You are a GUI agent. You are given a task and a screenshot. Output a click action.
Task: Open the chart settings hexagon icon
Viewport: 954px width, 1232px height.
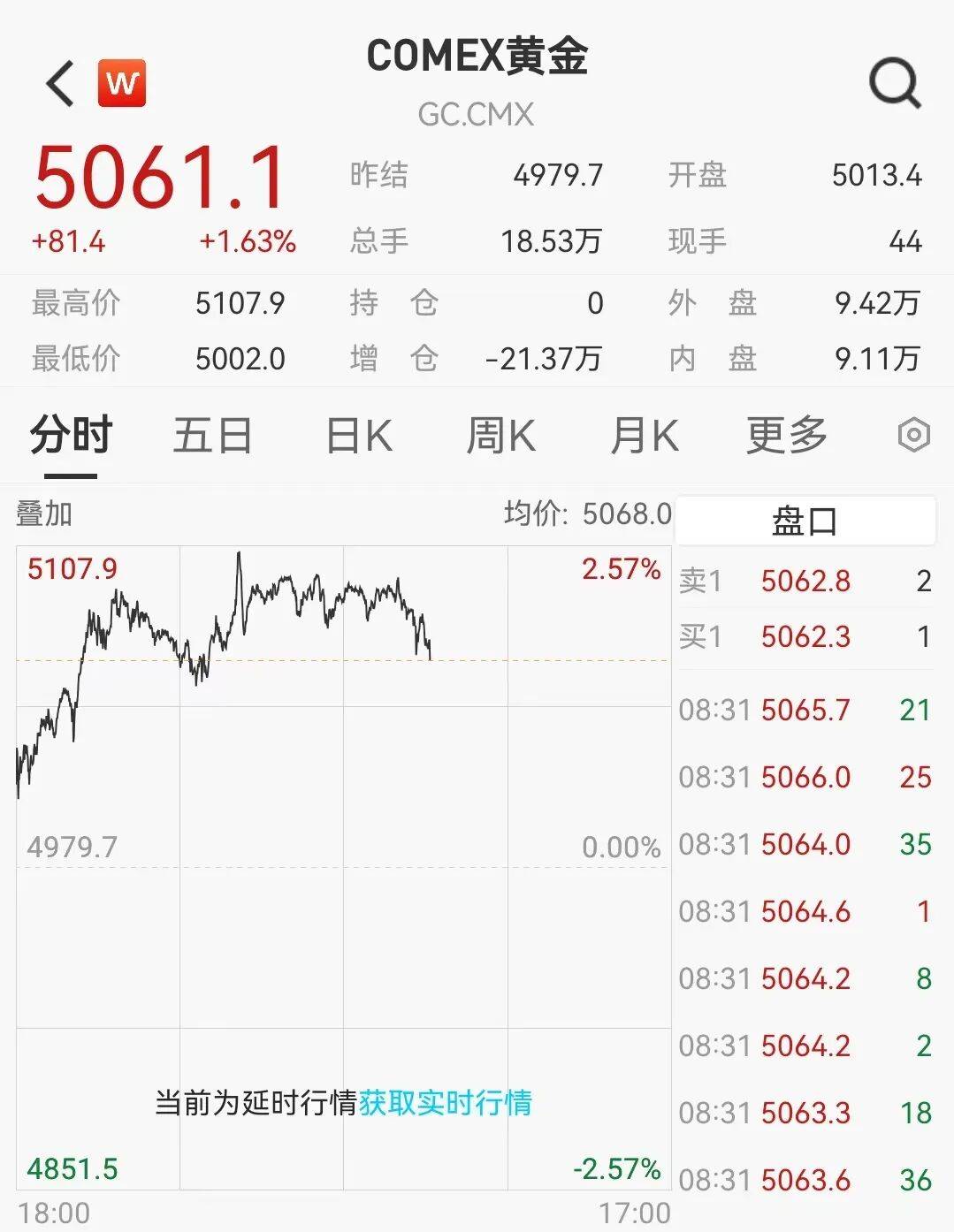tap(913, 435)
